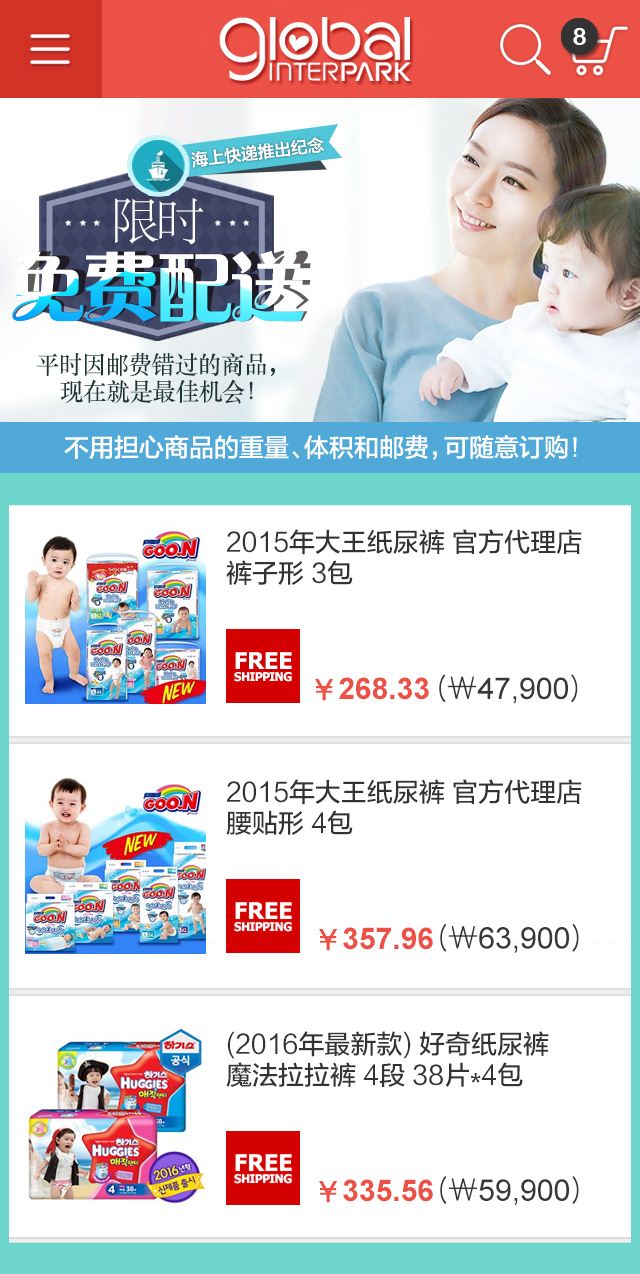Go to Global Interpark home logo
640x1274 pixels.
[316, 49]
